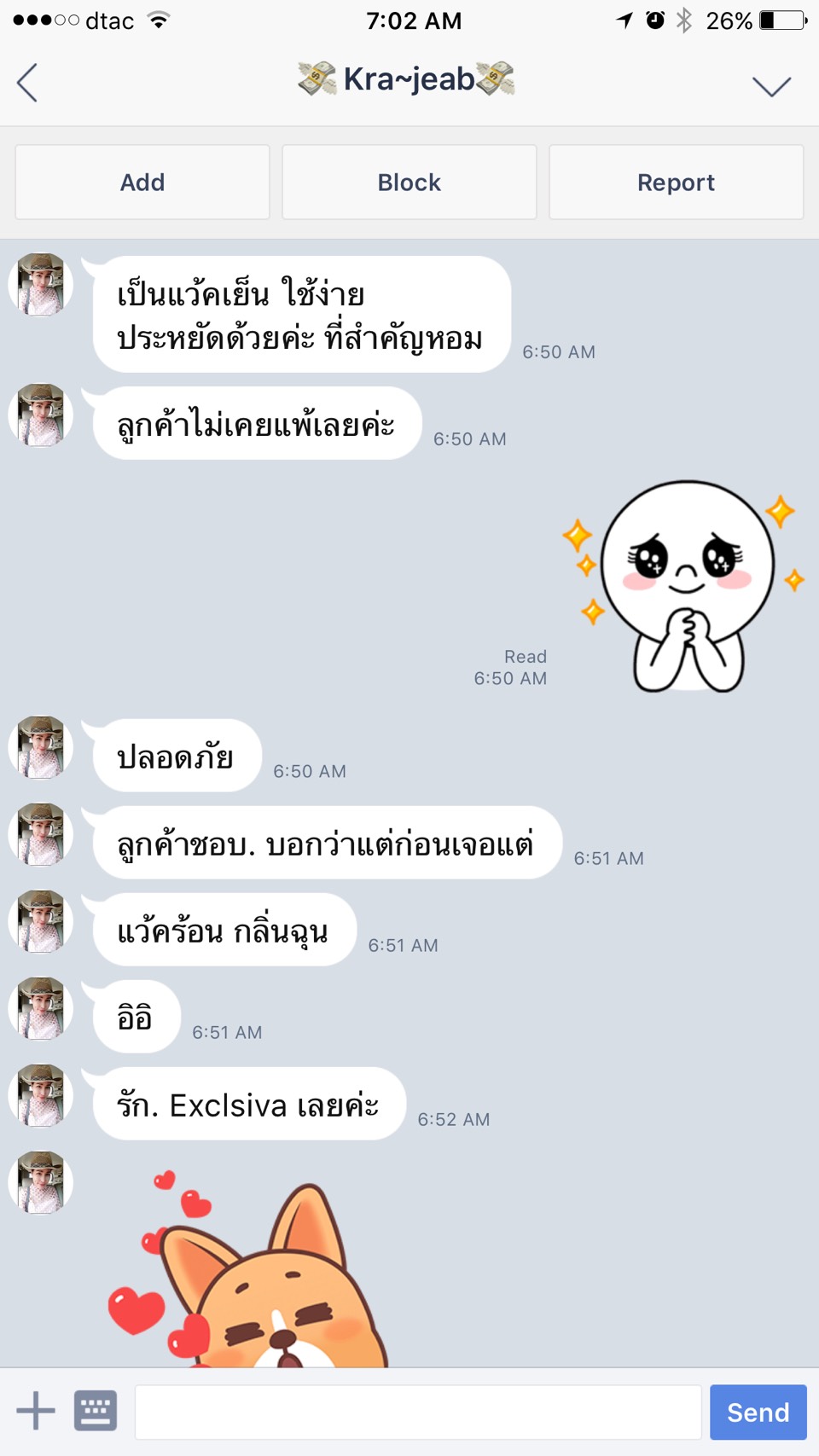Report this user

point(676,183)
